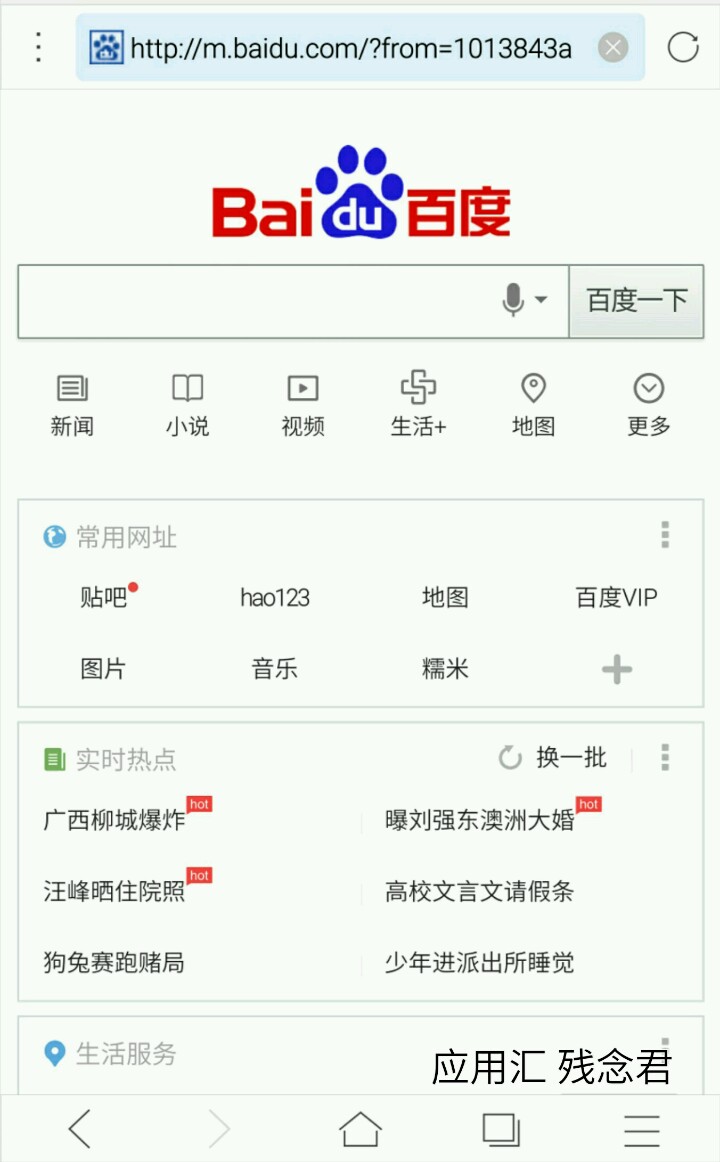This screenshot has width=720, height=1162.
Task: Open the browser tabs switcher
Action: [x=501, y=1129]
